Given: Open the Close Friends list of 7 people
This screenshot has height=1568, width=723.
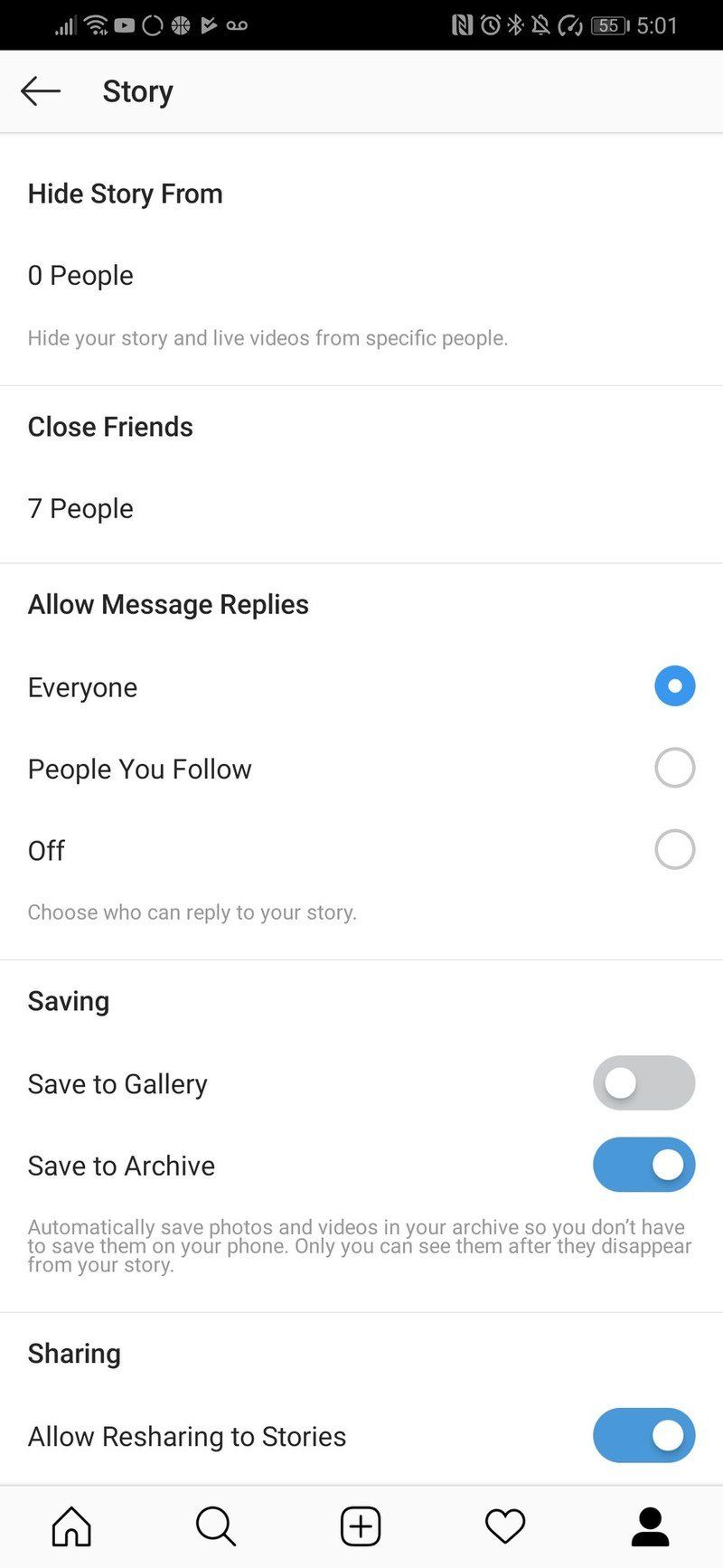Looking at the screenshot, I should pyautogui.click(x=80, y=508).
